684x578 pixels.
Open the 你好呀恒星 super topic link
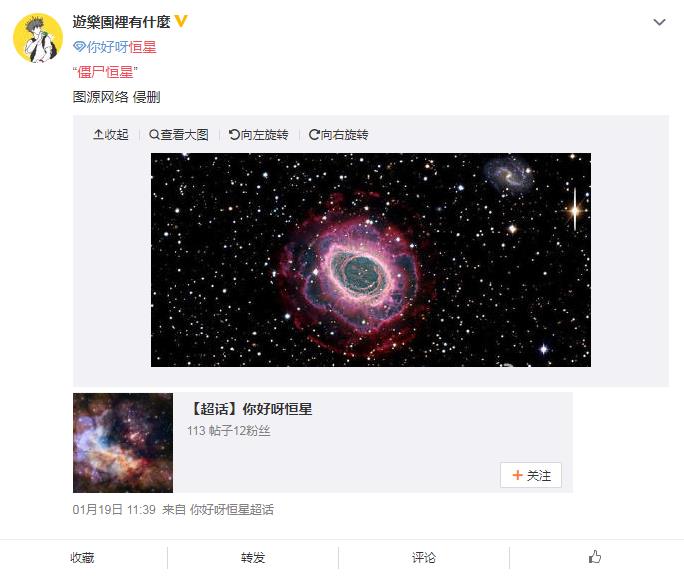(x=115, y=47)
